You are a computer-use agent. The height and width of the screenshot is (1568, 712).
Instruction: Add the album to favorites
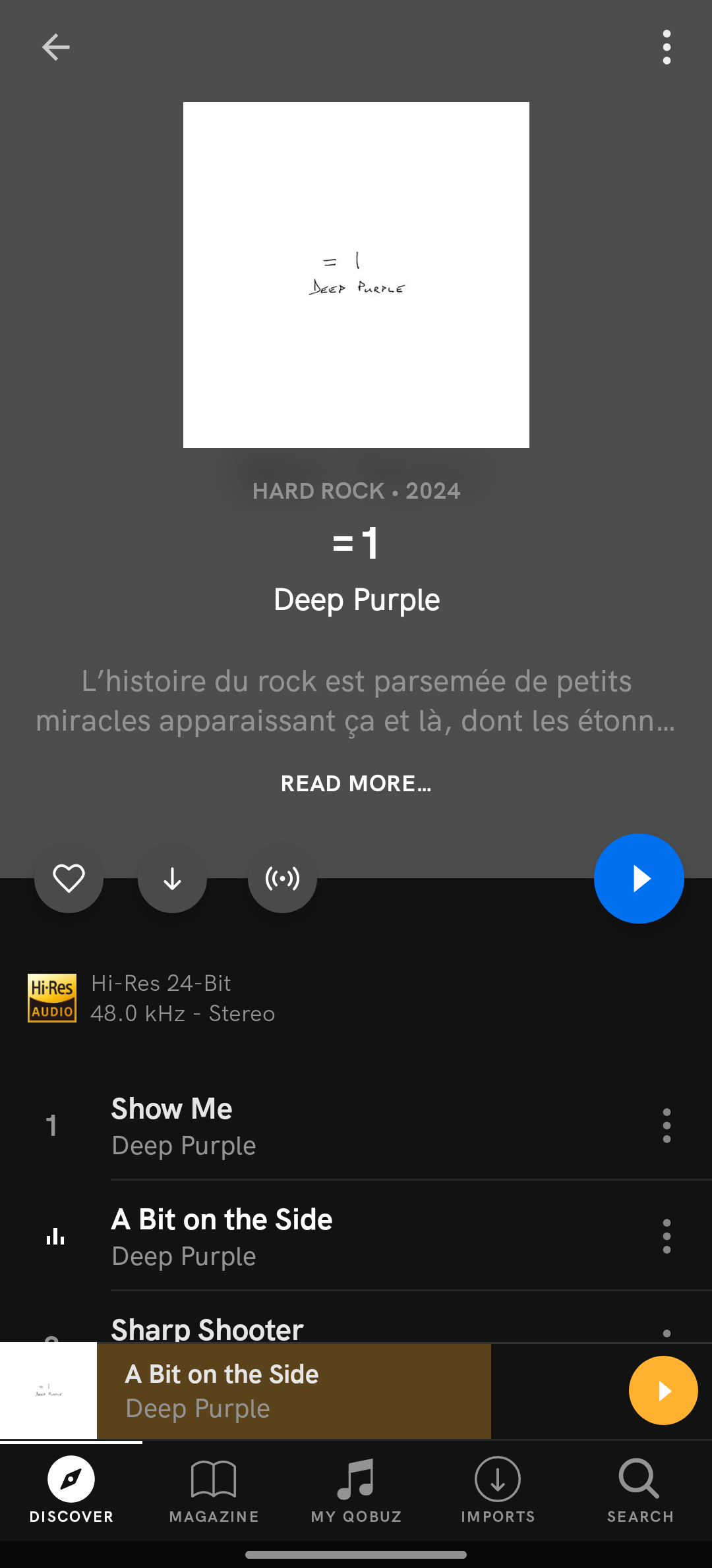pyautogui.click(x=69, y=878)
